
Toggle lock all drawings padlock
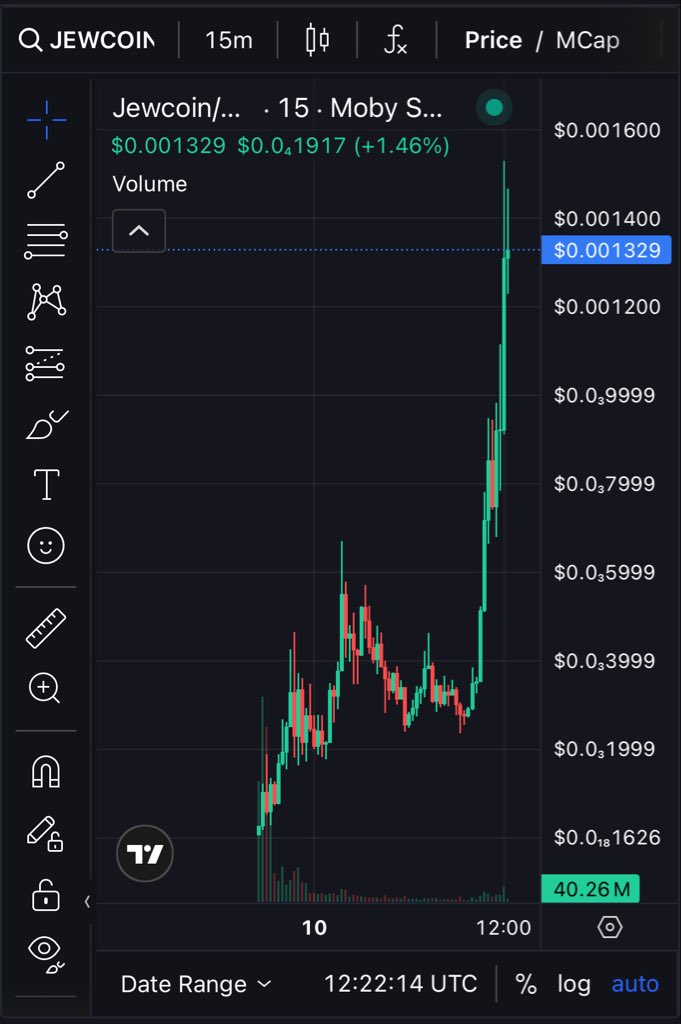tap(46, 895)
